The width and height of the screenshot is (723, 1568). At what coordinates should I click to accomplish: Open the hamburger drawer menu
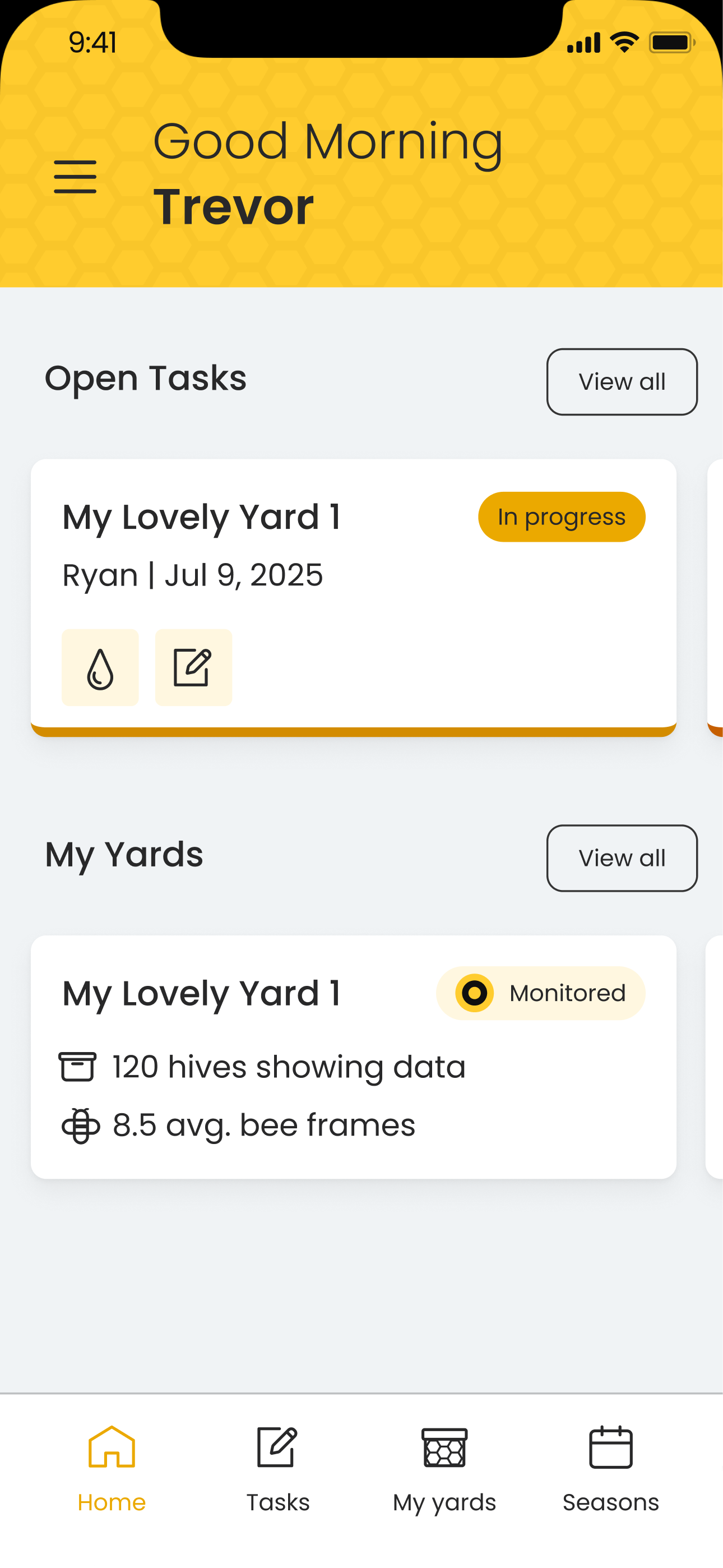(75, 177)
